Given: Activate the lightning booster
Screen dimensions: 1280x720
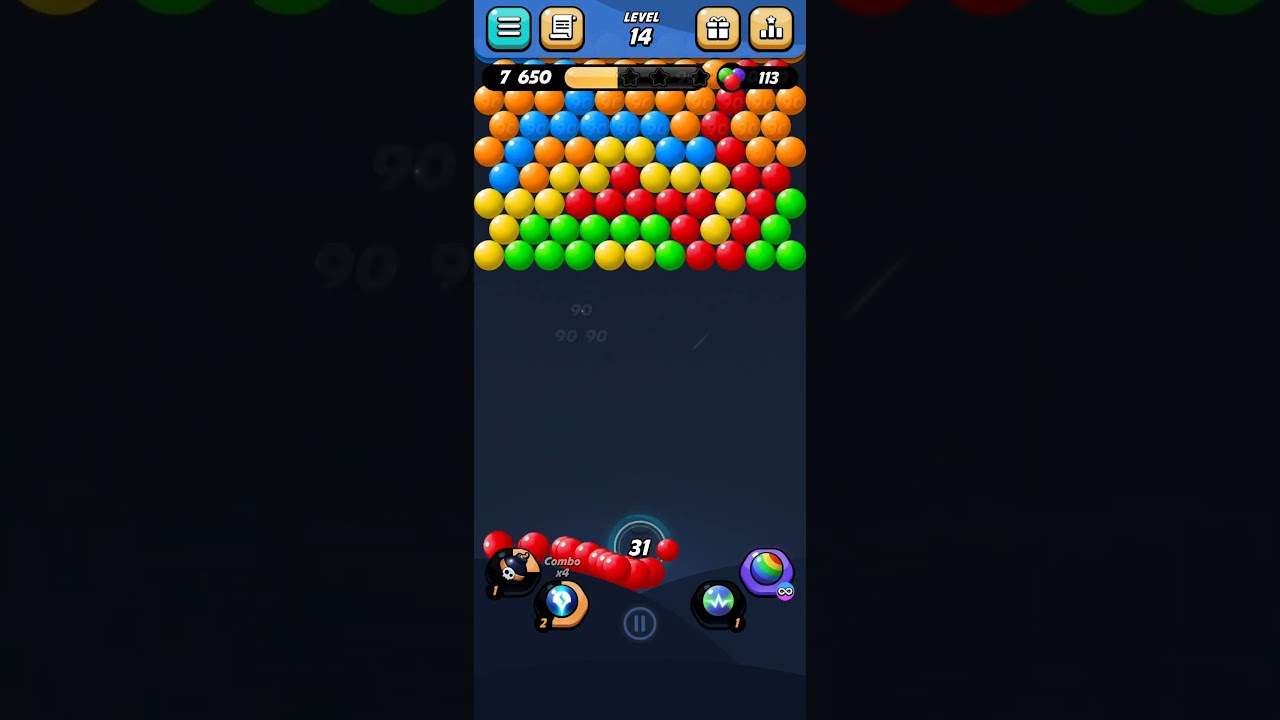Looking at the screenshot, I should tap(718, 603).
